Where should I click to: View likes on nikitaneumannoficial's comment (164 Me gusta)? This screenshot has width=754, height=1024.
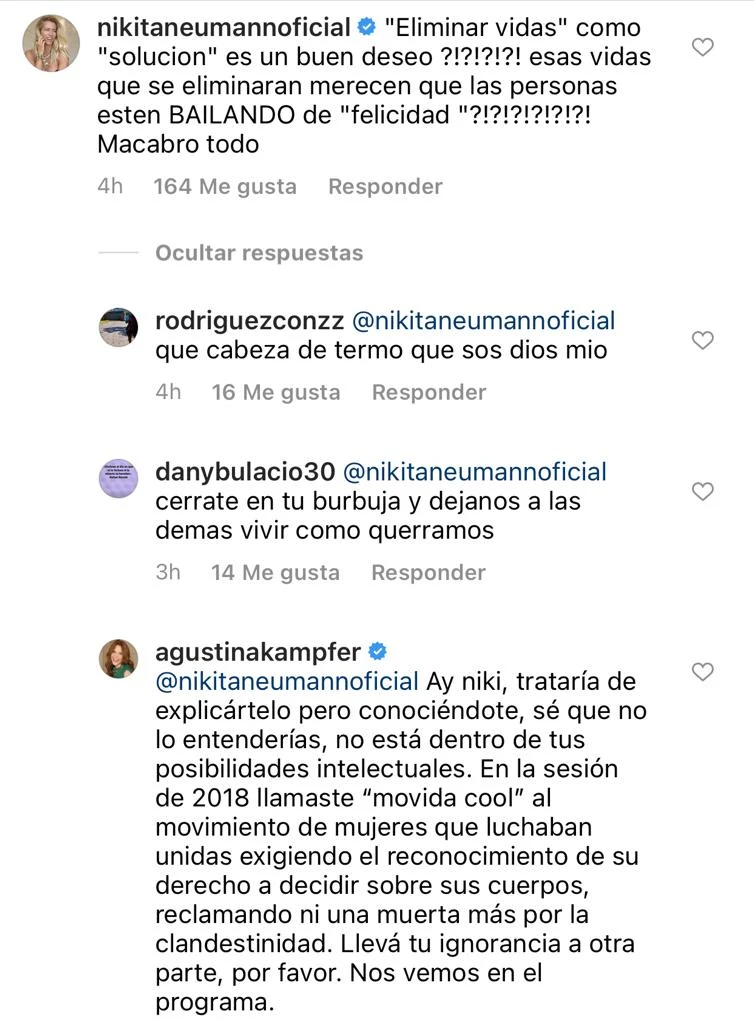click(x=225, y=187)
